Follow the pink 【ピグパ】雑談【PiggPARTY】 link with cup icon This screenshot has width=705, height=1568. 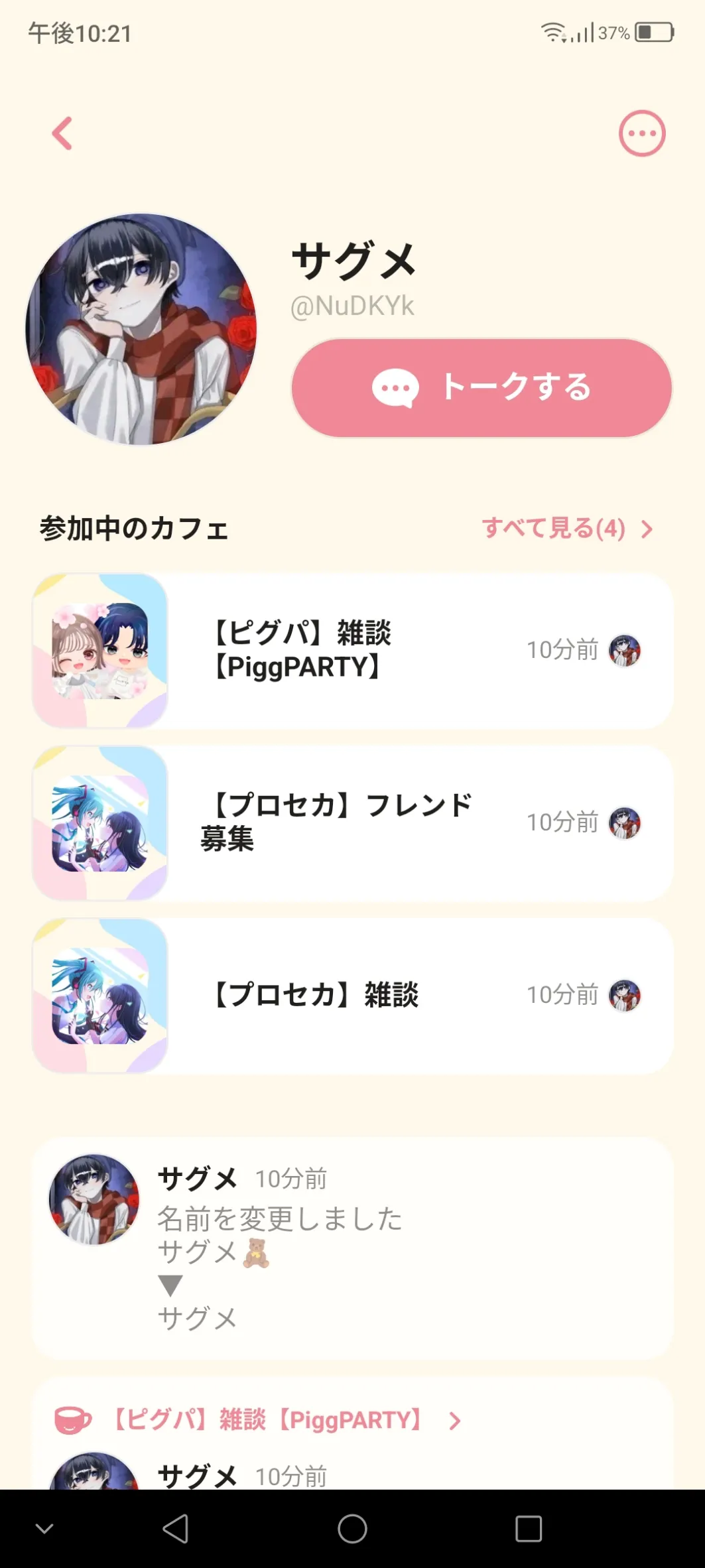265,1420
